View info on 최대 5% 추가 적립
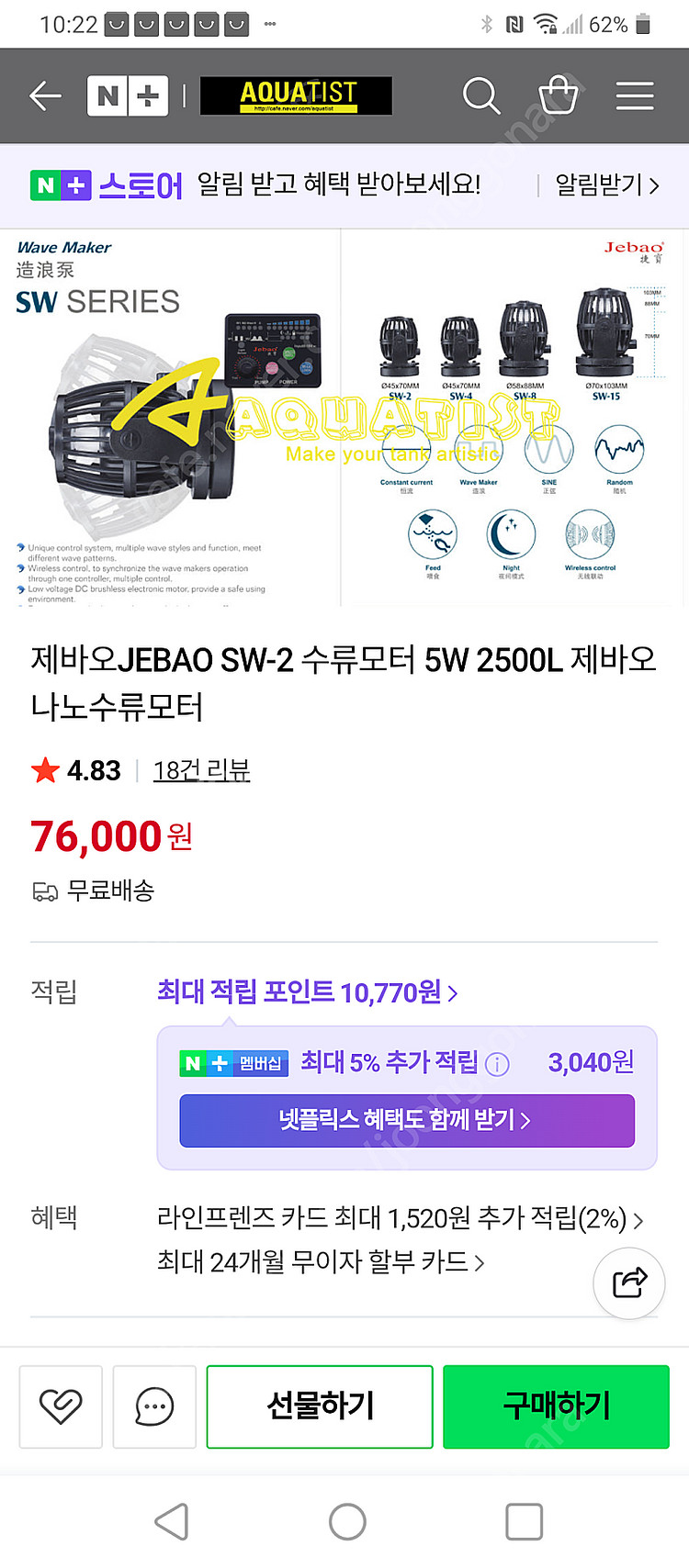Screen dimensions: 689x1568 pos(497,1064)
